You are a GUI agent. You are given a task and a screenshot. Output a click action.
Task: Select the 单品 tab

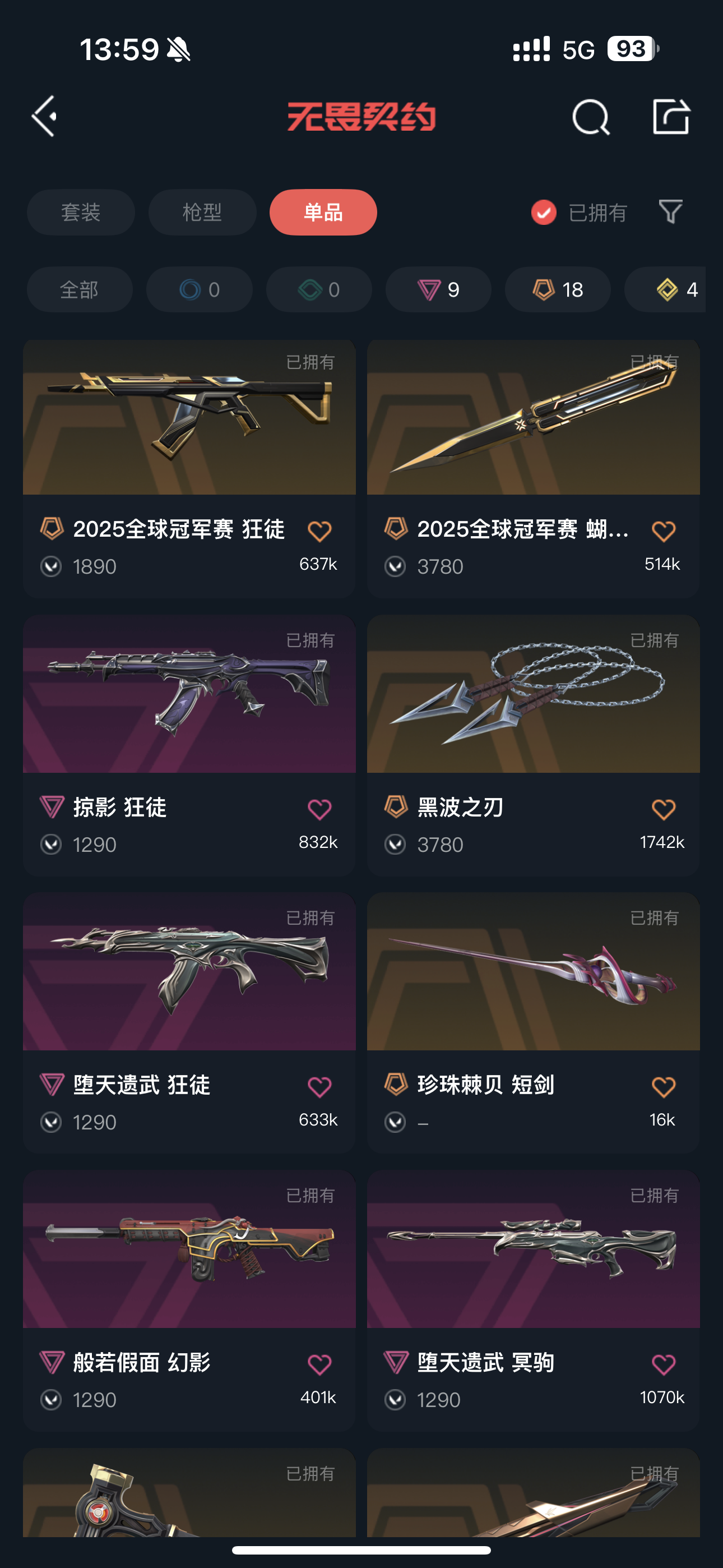pyautogui.click(x=323, y=213)
